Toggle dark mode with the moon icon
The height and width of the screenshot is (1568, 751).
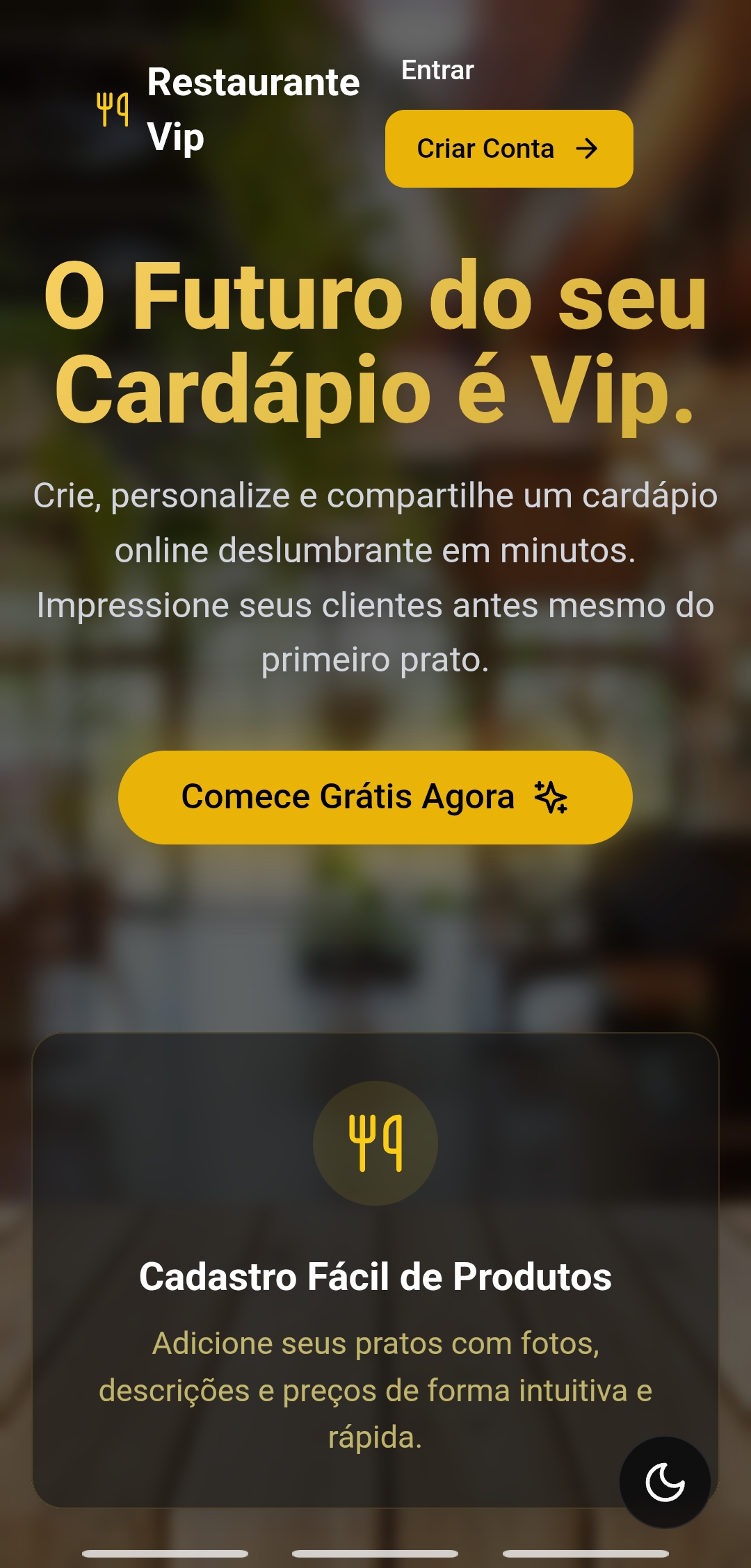click(665, 1482)
